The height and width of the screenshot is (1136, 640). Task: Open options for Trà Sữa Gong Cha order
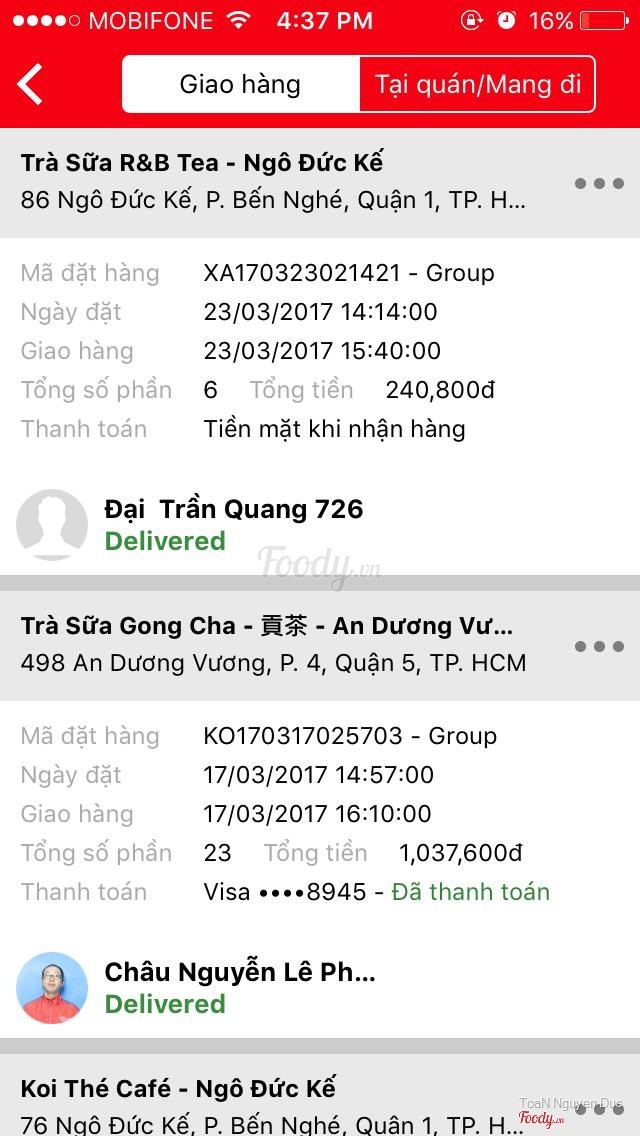click(599, 647)
